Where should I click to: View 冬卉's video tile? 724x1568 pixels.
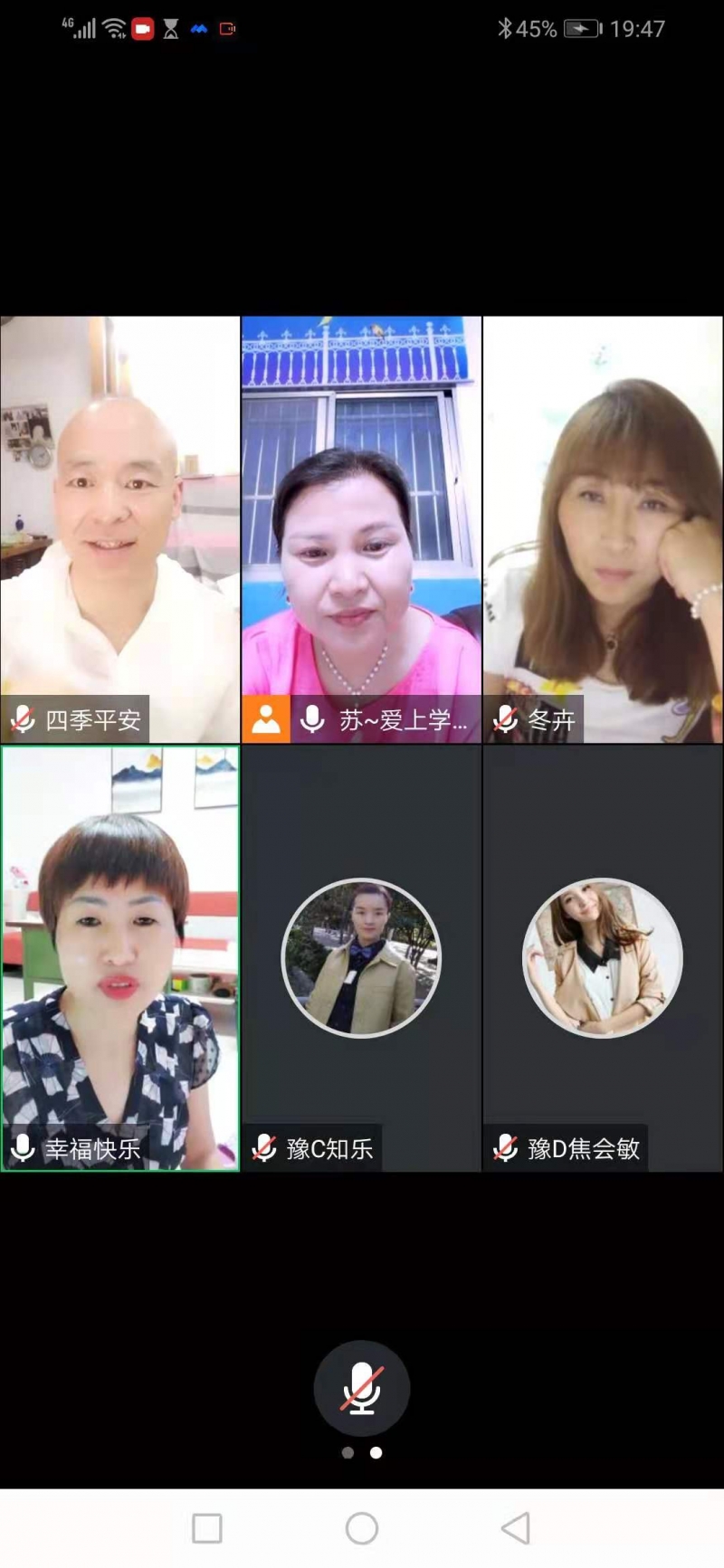(x=603, y=529)
